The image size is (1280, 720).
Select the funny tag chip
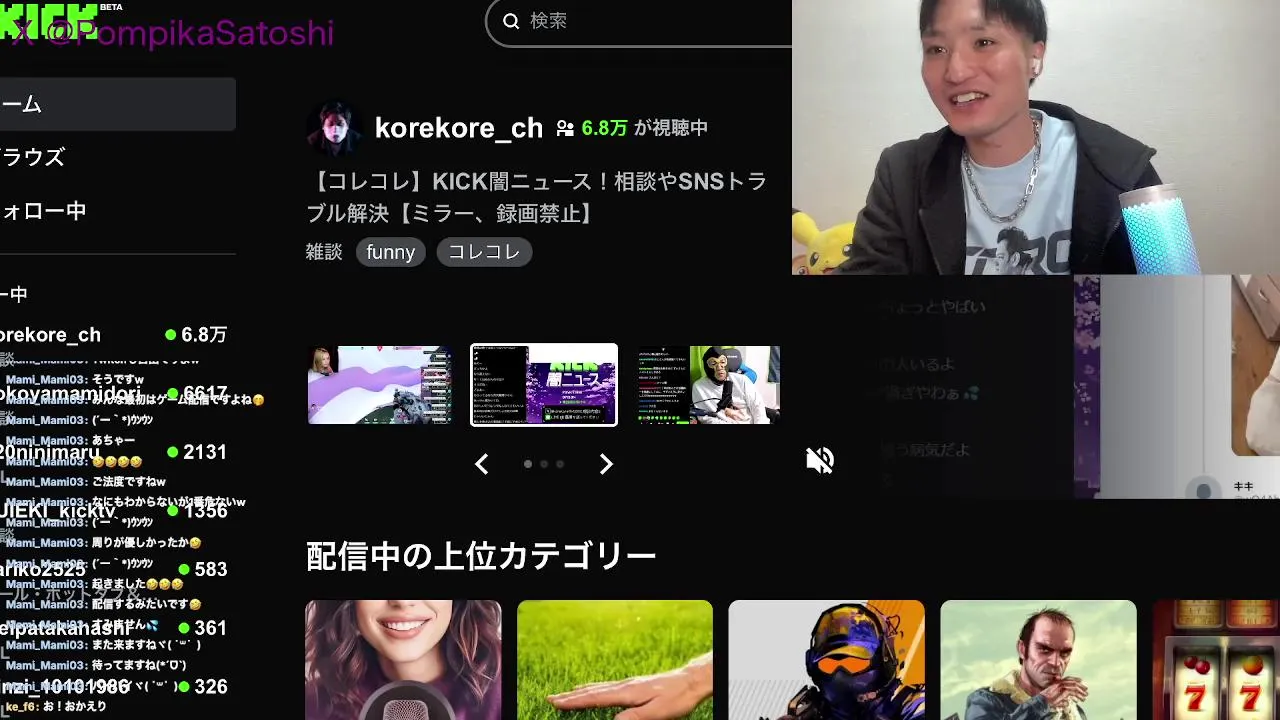click(390, 252)
